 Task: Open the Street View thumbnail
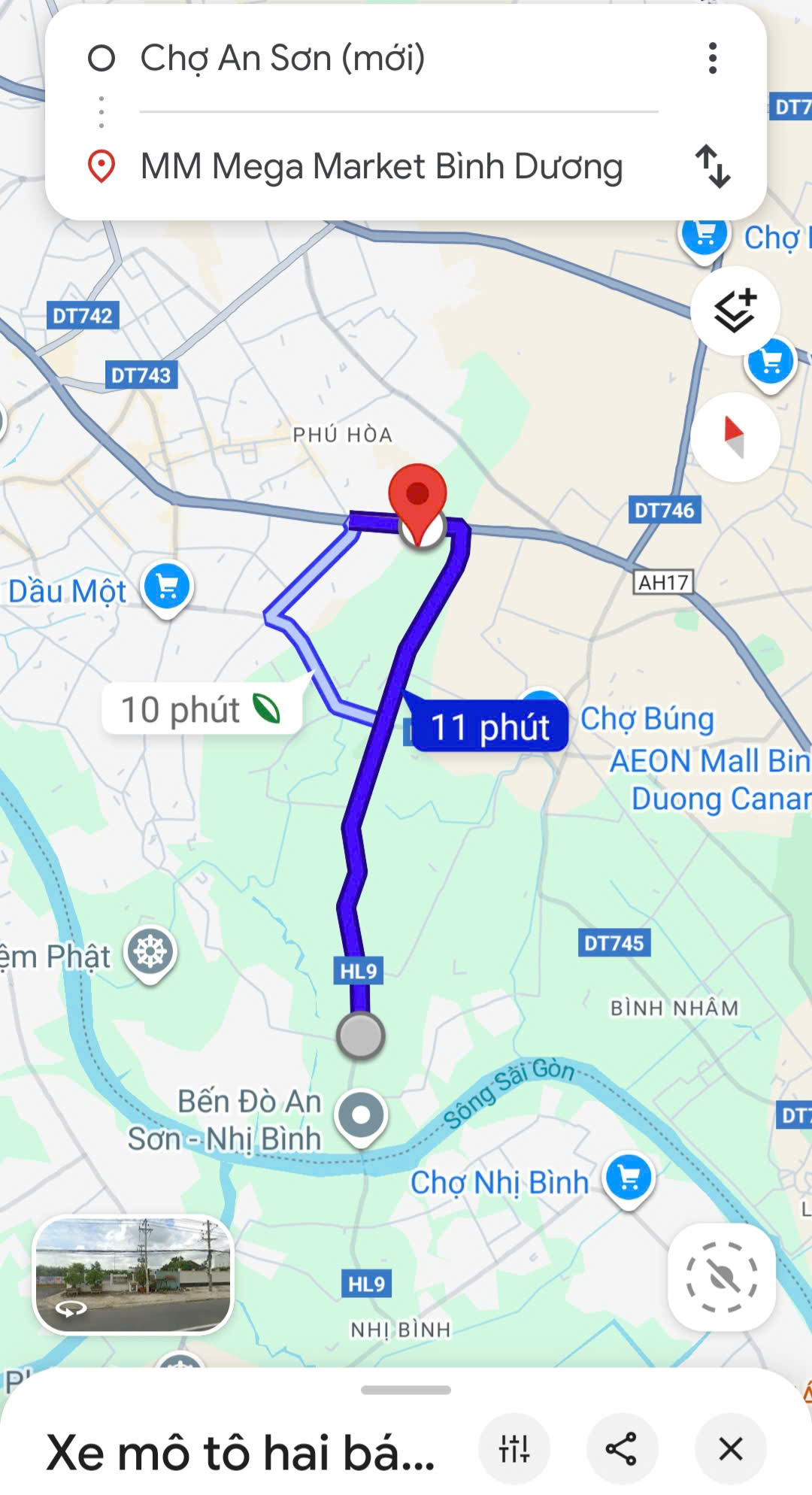click(x=133, y=1275)
